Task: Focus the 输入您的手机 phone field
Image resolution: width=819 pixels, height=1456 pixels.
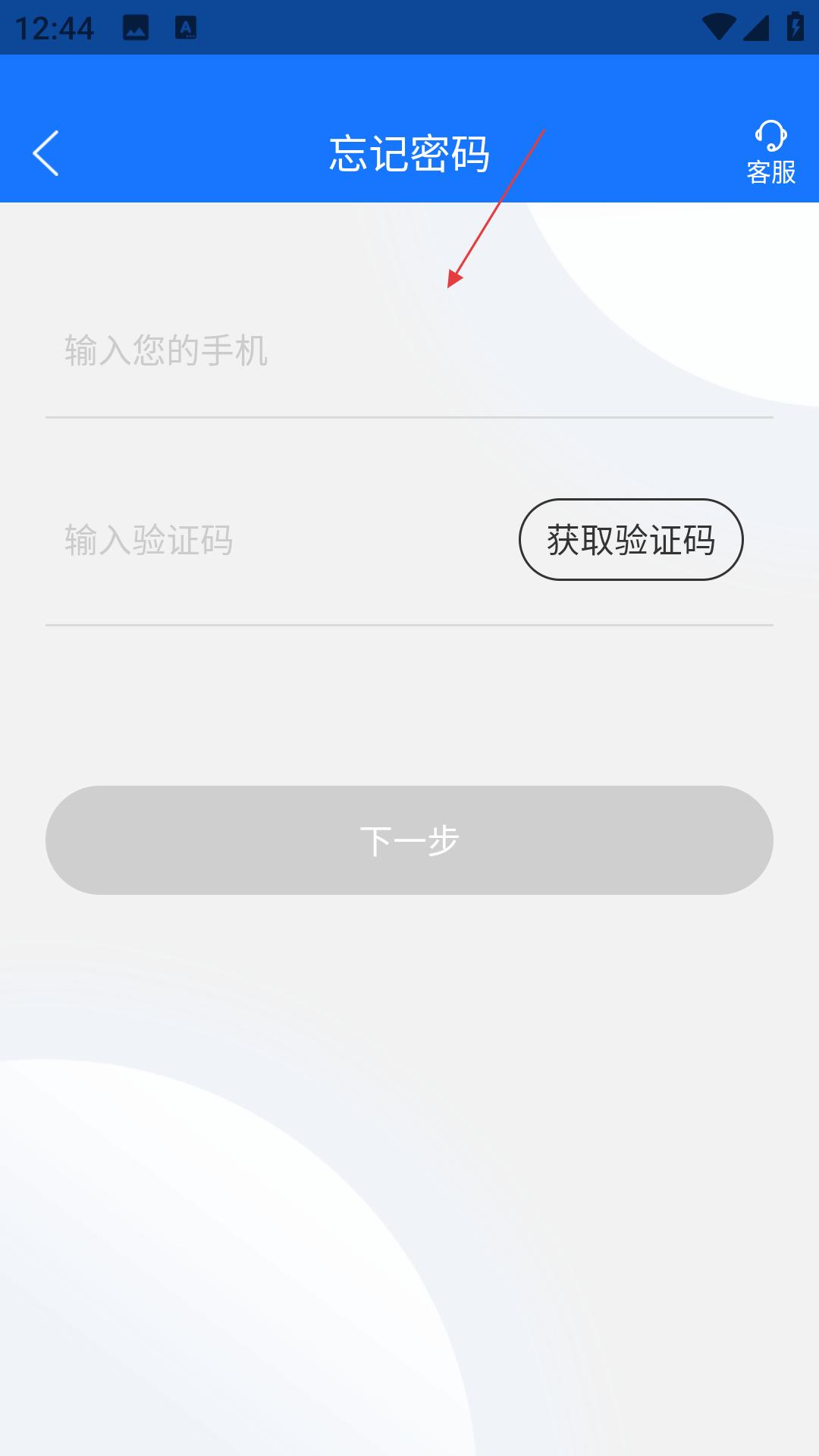Action: (x=409, y=351)
